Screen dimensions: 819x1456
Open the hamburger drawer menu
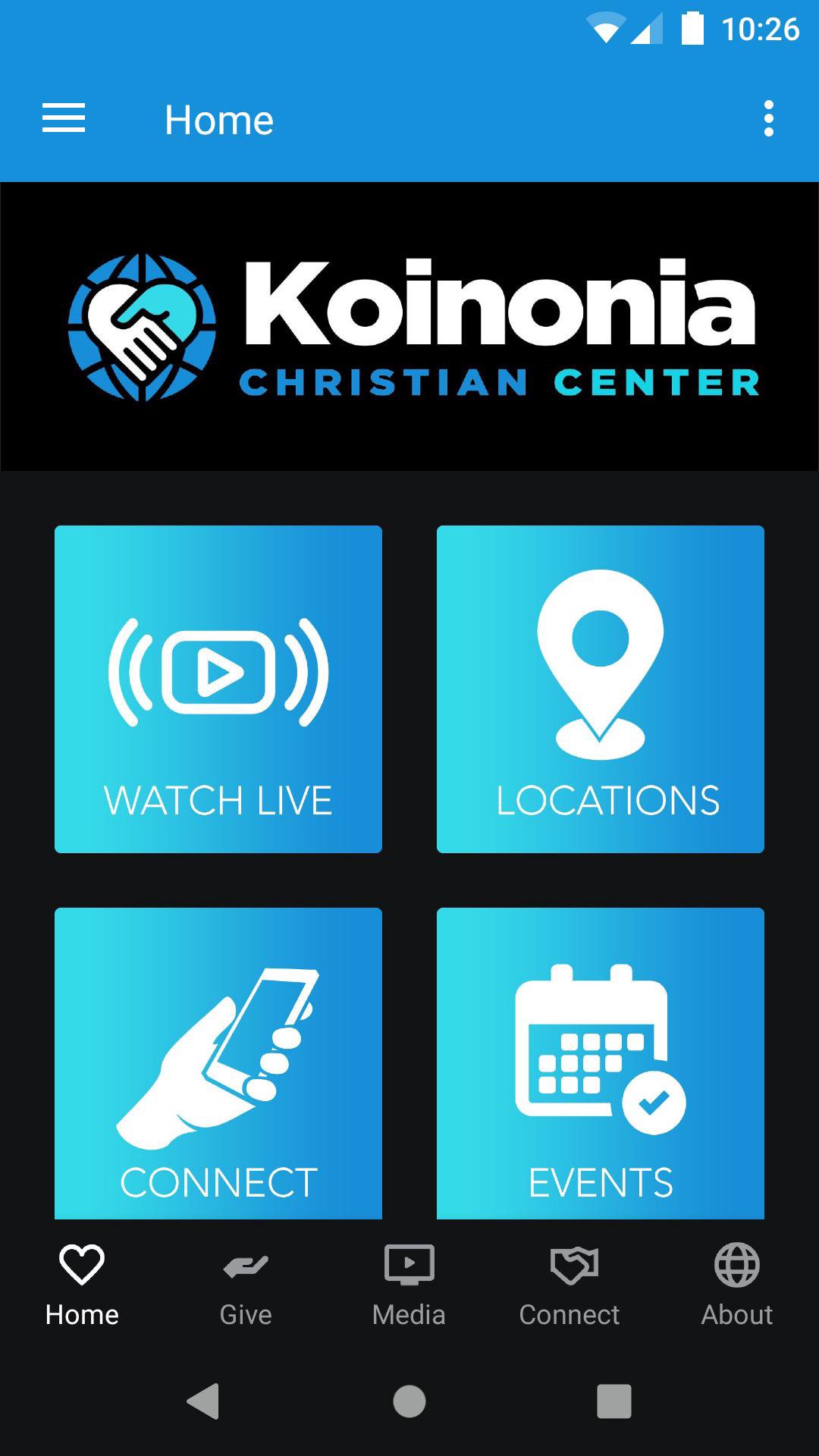(64, 119)
